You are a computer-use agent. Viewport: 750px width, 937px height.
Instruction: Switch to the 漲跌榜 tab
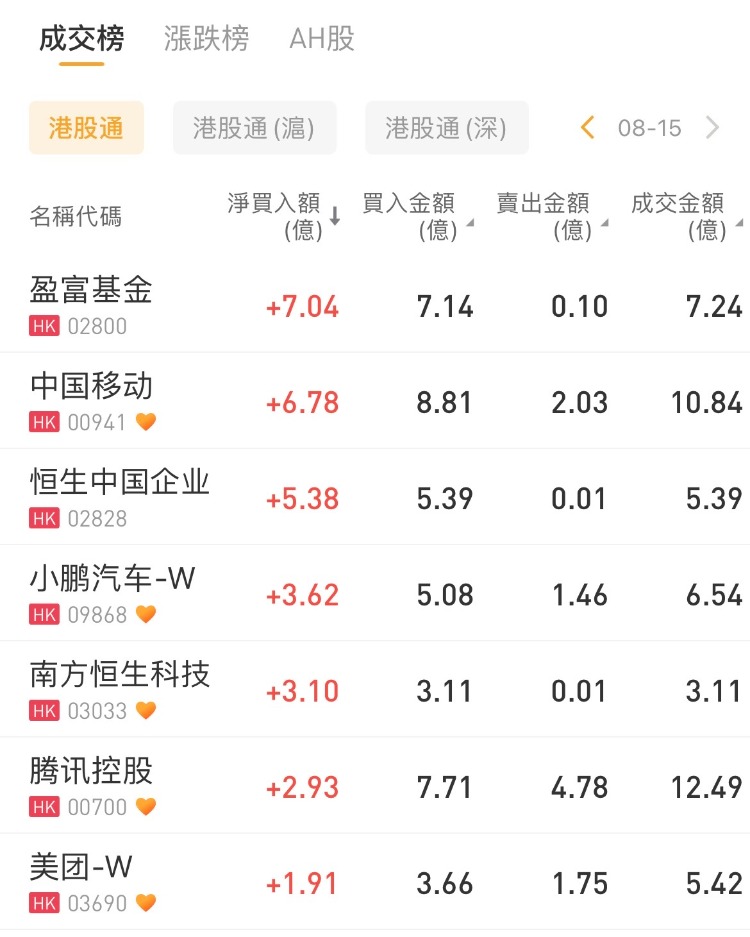[x=206, y=39]
